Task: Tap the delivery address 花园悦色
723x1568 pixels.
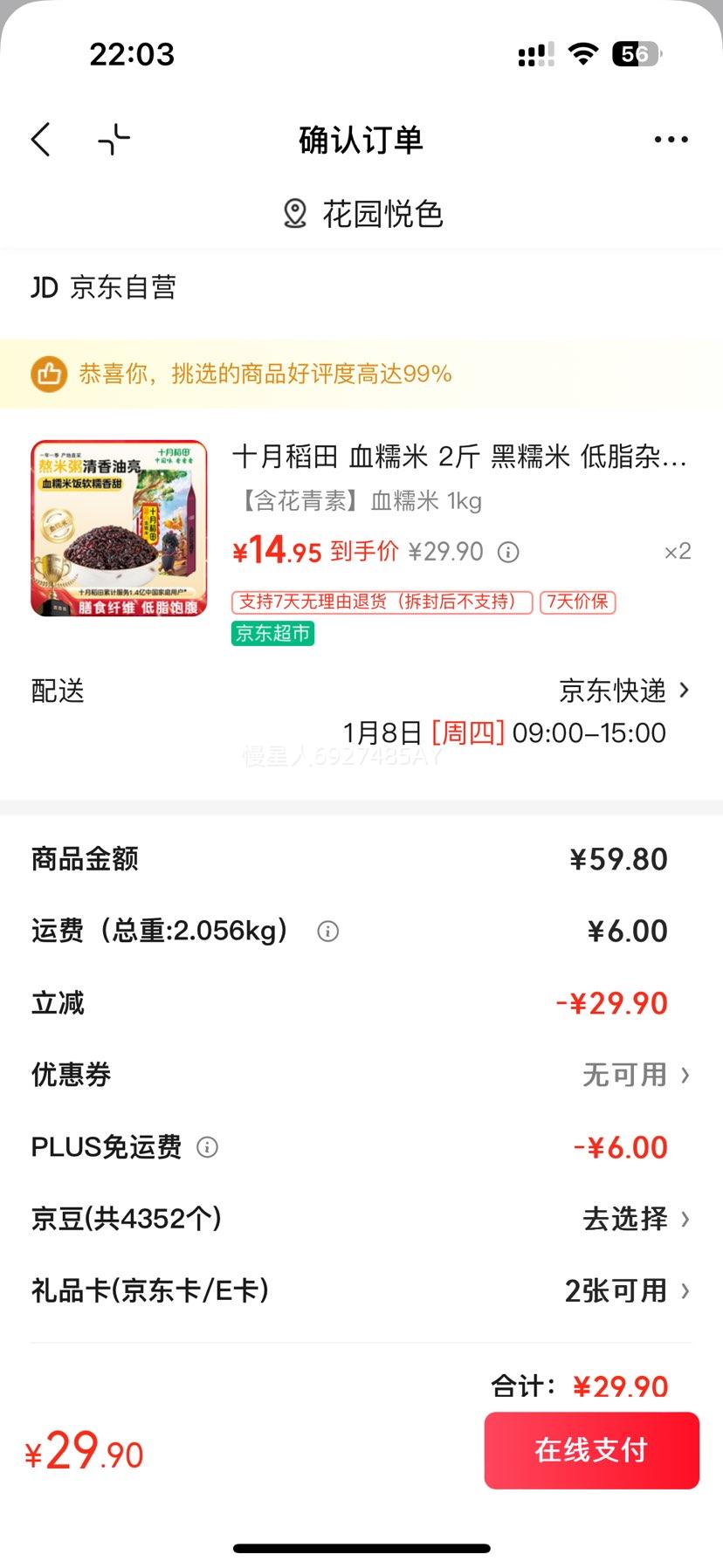Action: [384, 212]
